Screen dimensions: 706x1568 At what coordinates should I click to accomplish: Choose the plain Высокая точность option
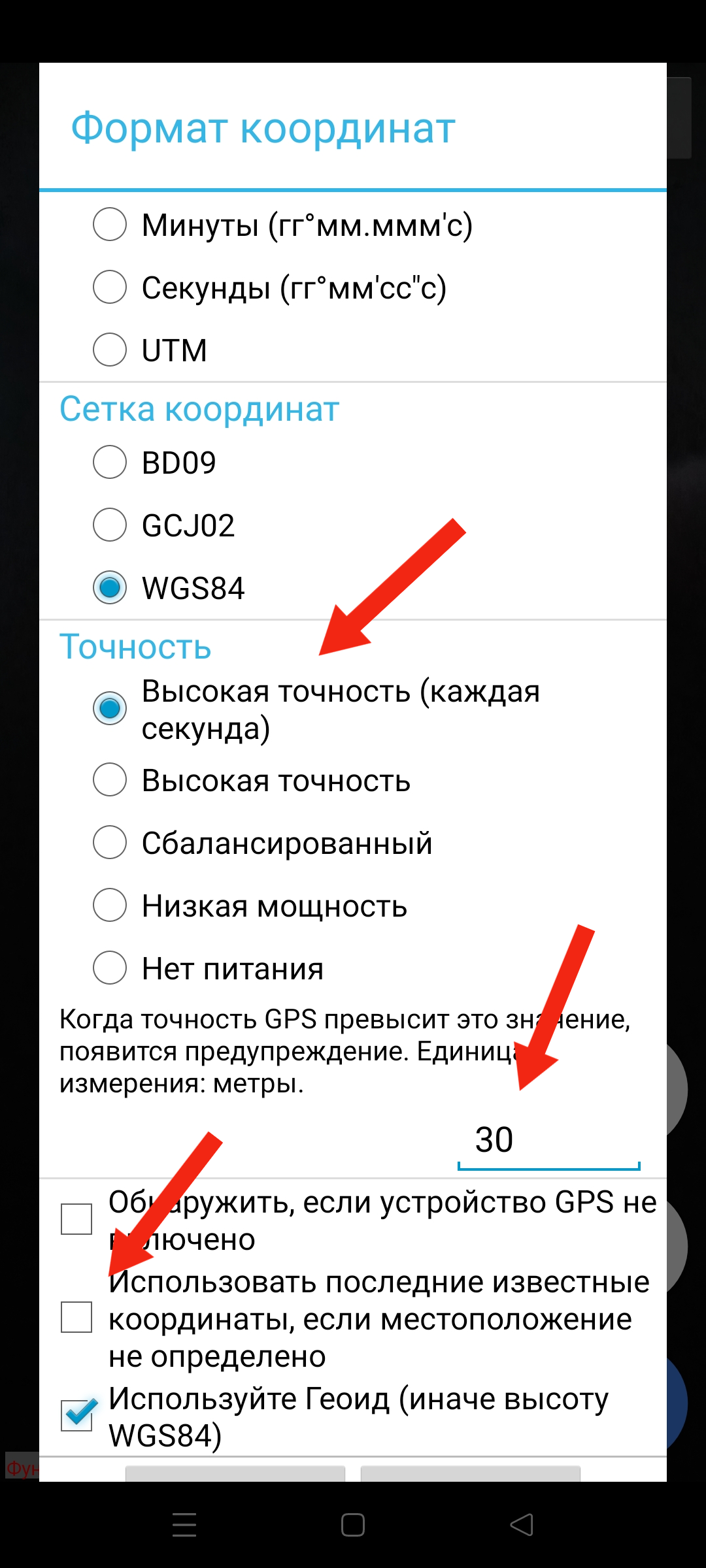tap(110, 780)
